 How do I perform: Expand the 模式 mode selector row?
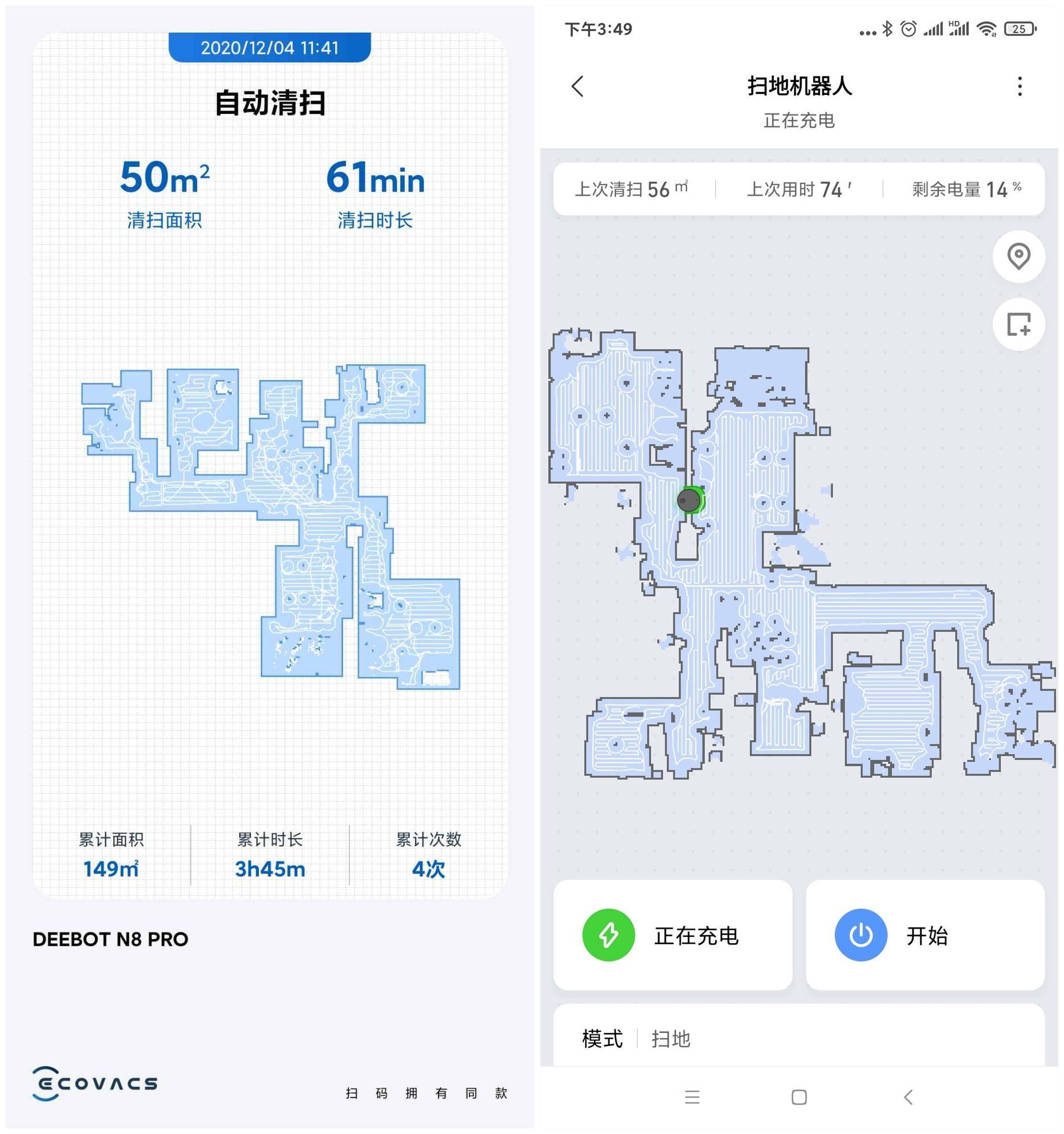(601, 1039)
